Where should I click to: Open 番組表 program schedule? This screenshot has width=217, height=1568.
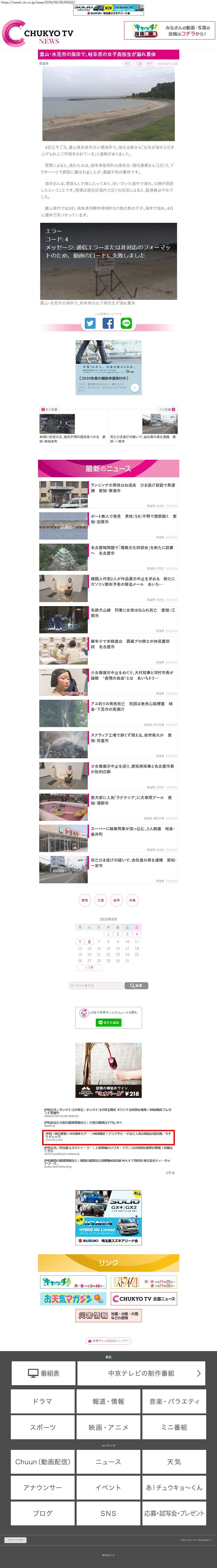(x=43, y=1373)
